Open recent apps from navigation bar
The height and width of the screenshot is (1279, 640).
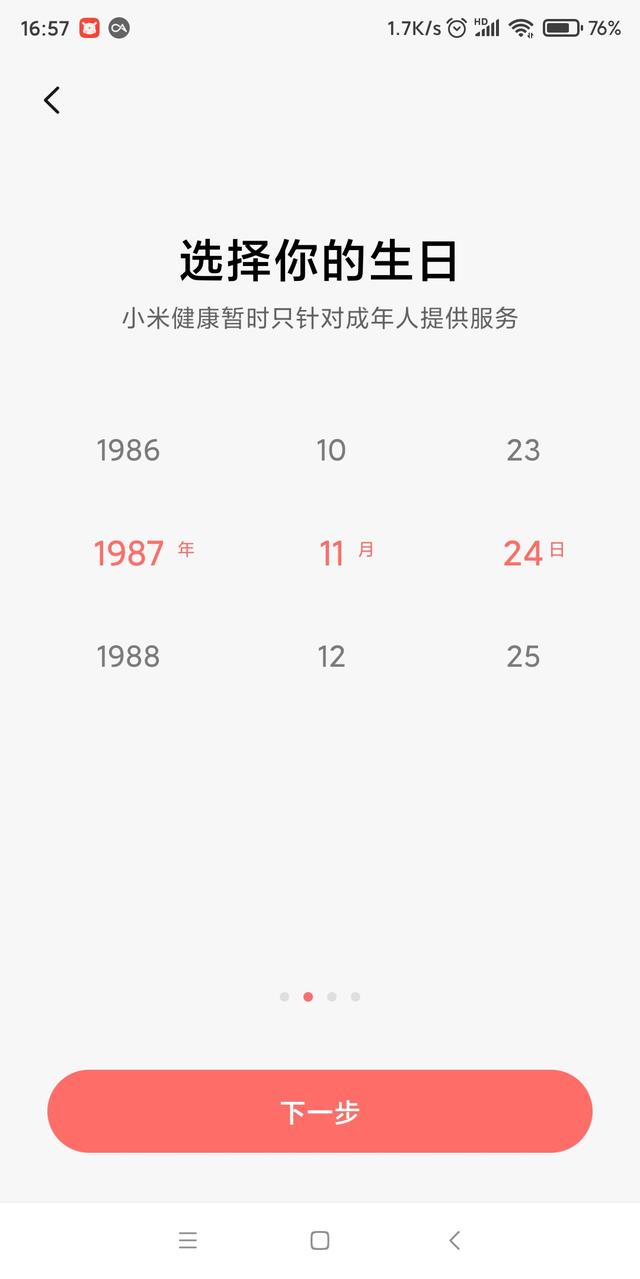point(188,1241)
